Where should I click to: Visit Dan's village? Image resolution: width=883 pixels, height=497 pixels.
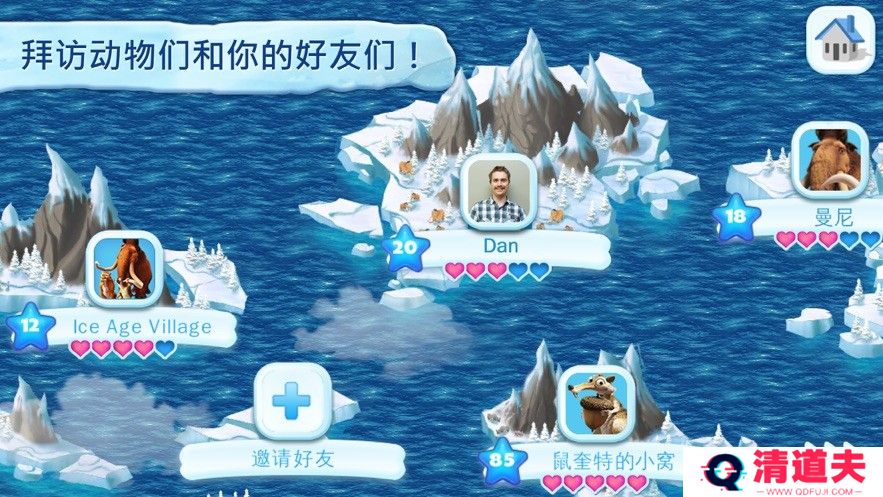497,192
